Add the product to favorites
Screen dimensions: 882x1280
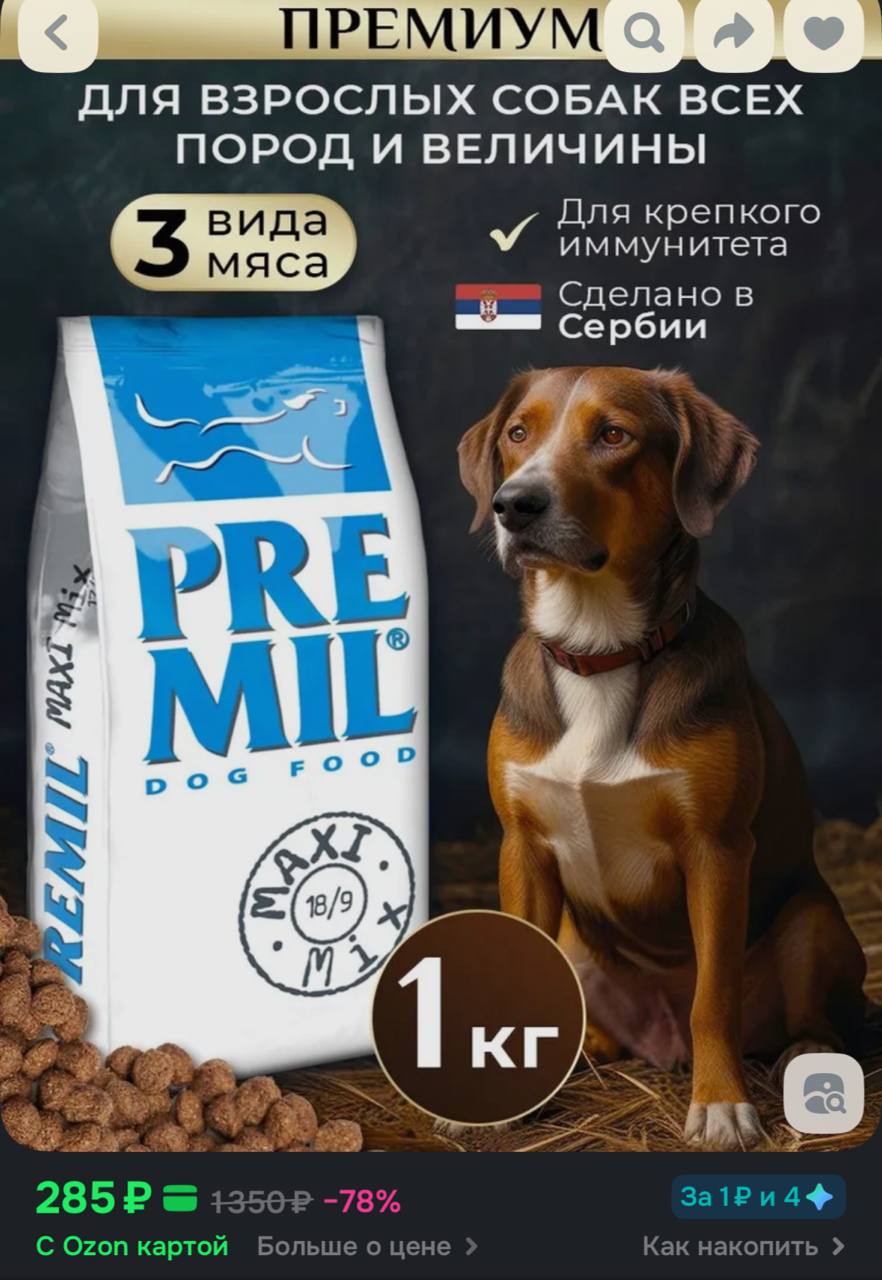[823, 33]
